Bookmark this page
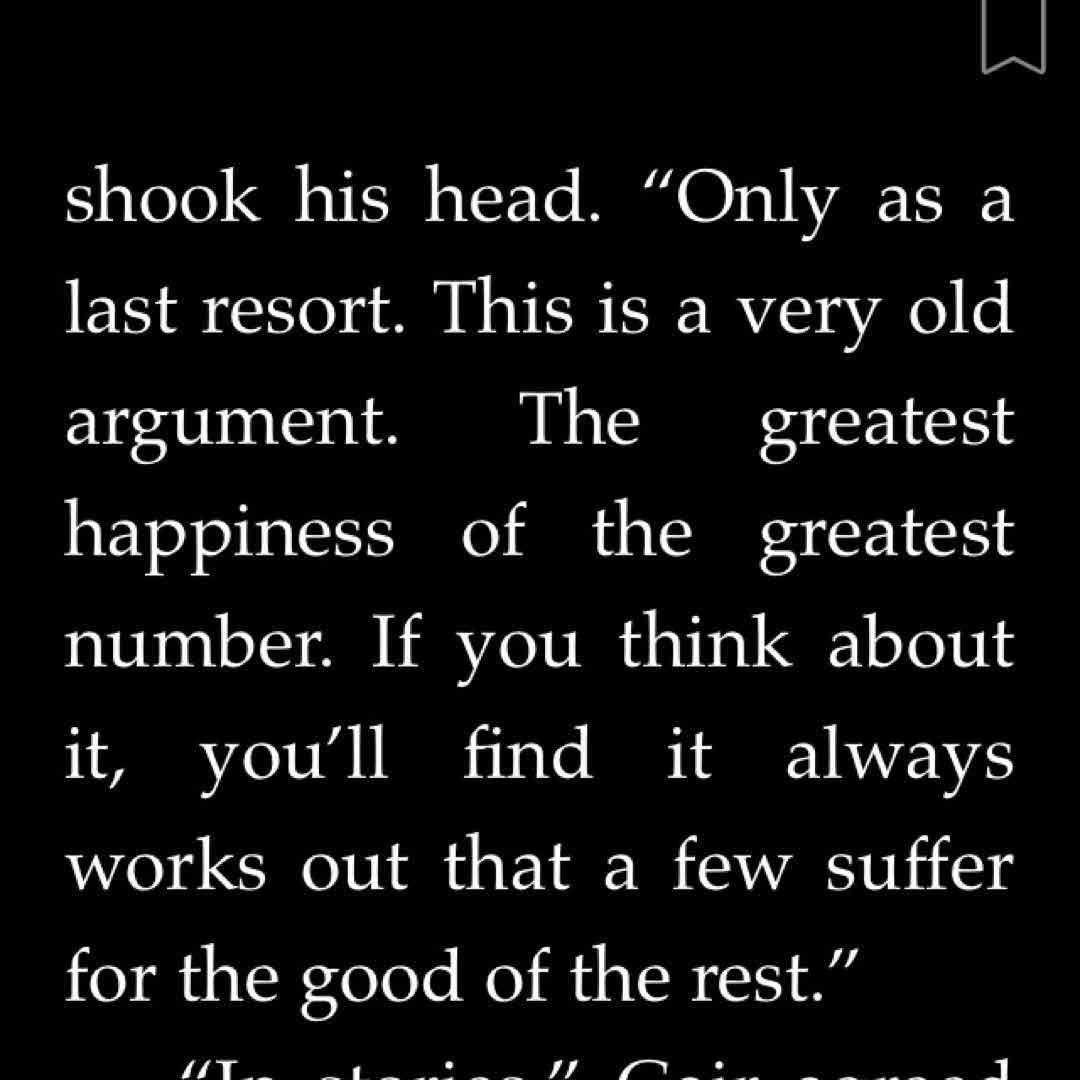This screenshot has width=1080, height=1080. pos(1013,35)
